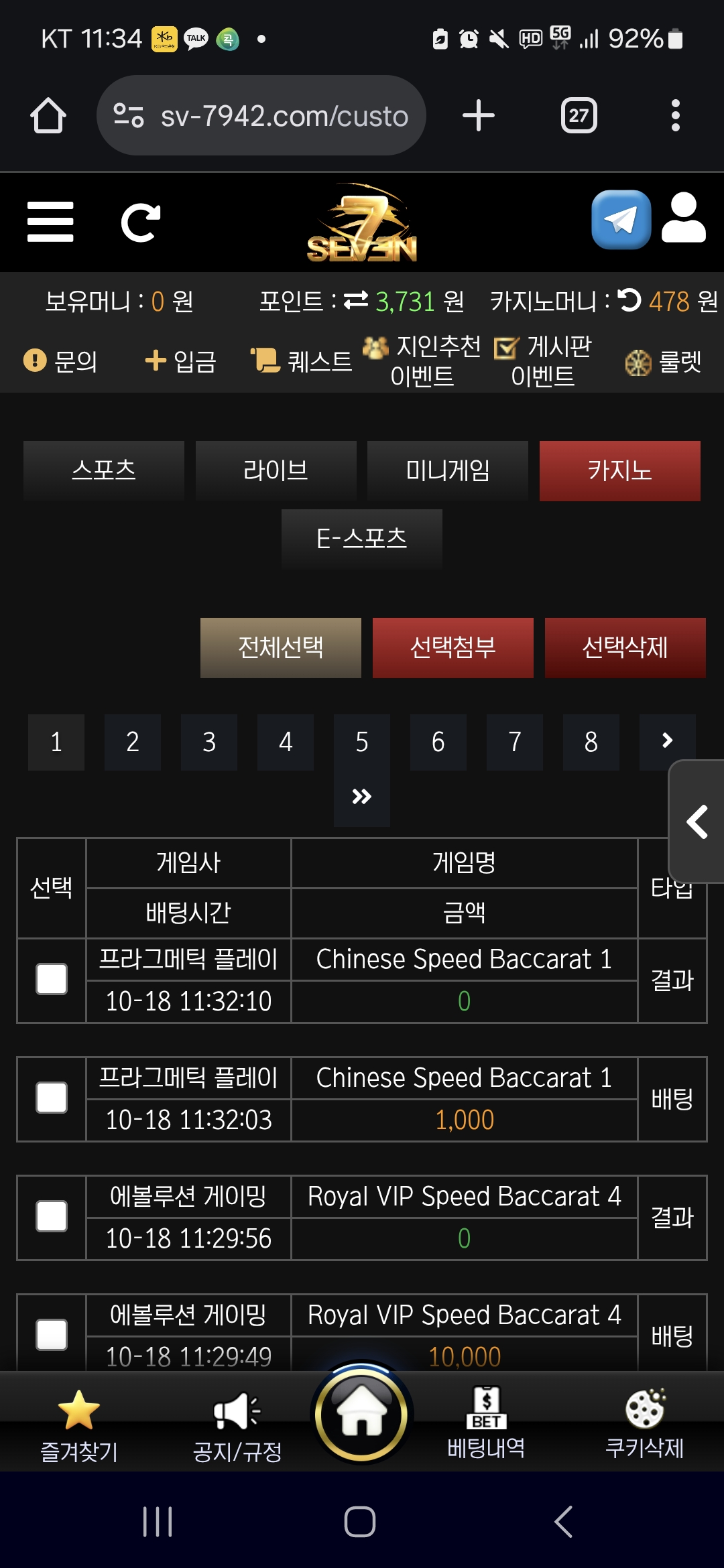Open the user profile icon
The height and width of the screenshot is (1568, 724).
683,218
